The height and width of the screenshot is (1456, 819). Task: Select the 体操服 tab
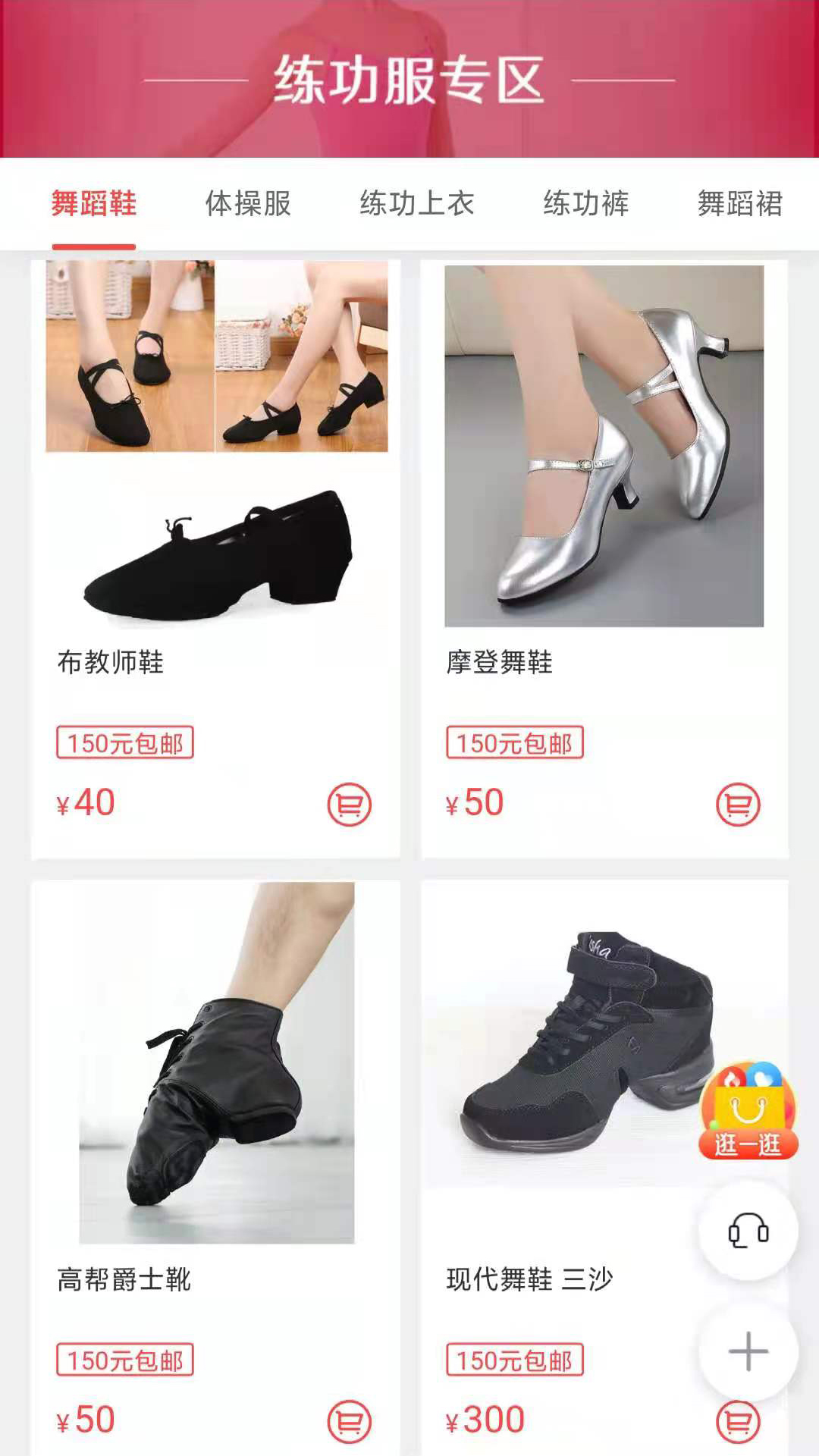point(248,204)
